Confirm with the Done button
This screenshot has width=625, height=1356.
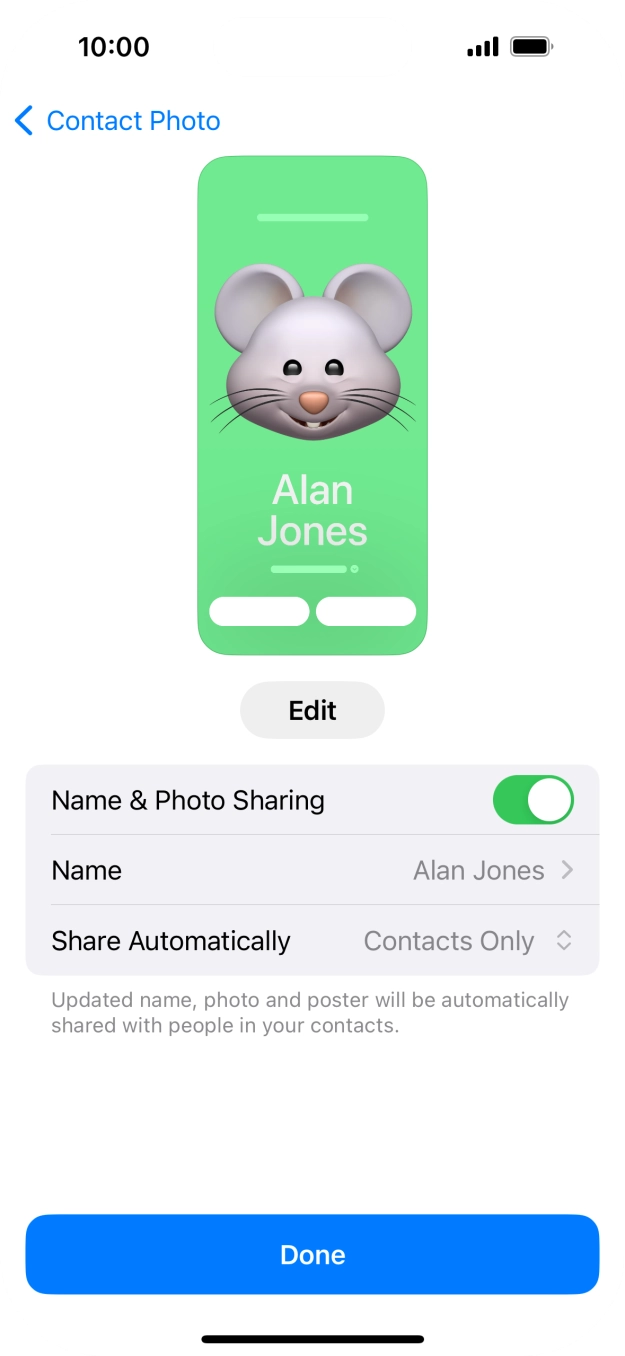coord(312,1255)
